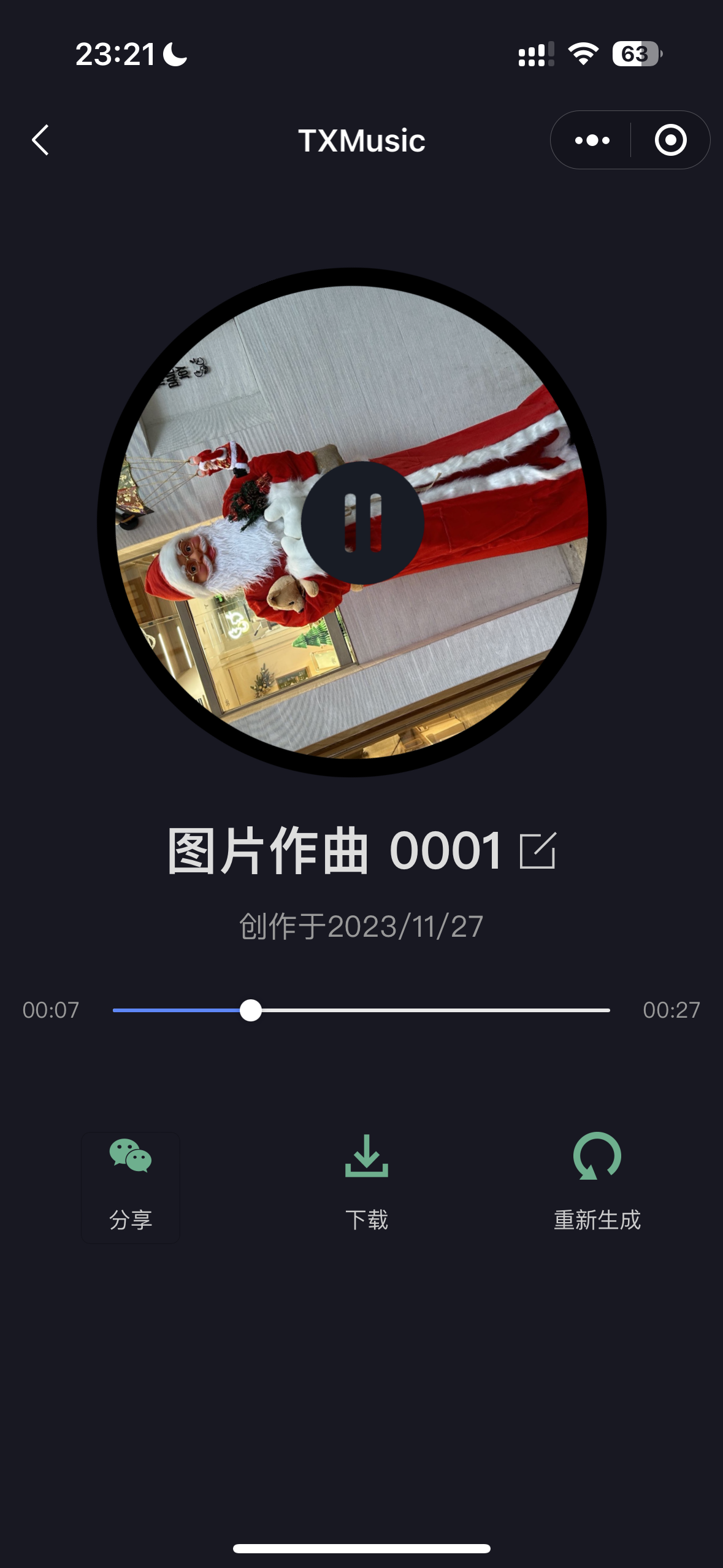Go back with the top-left arrow
Screen dimensions: 723x1568
pos(40,140)
